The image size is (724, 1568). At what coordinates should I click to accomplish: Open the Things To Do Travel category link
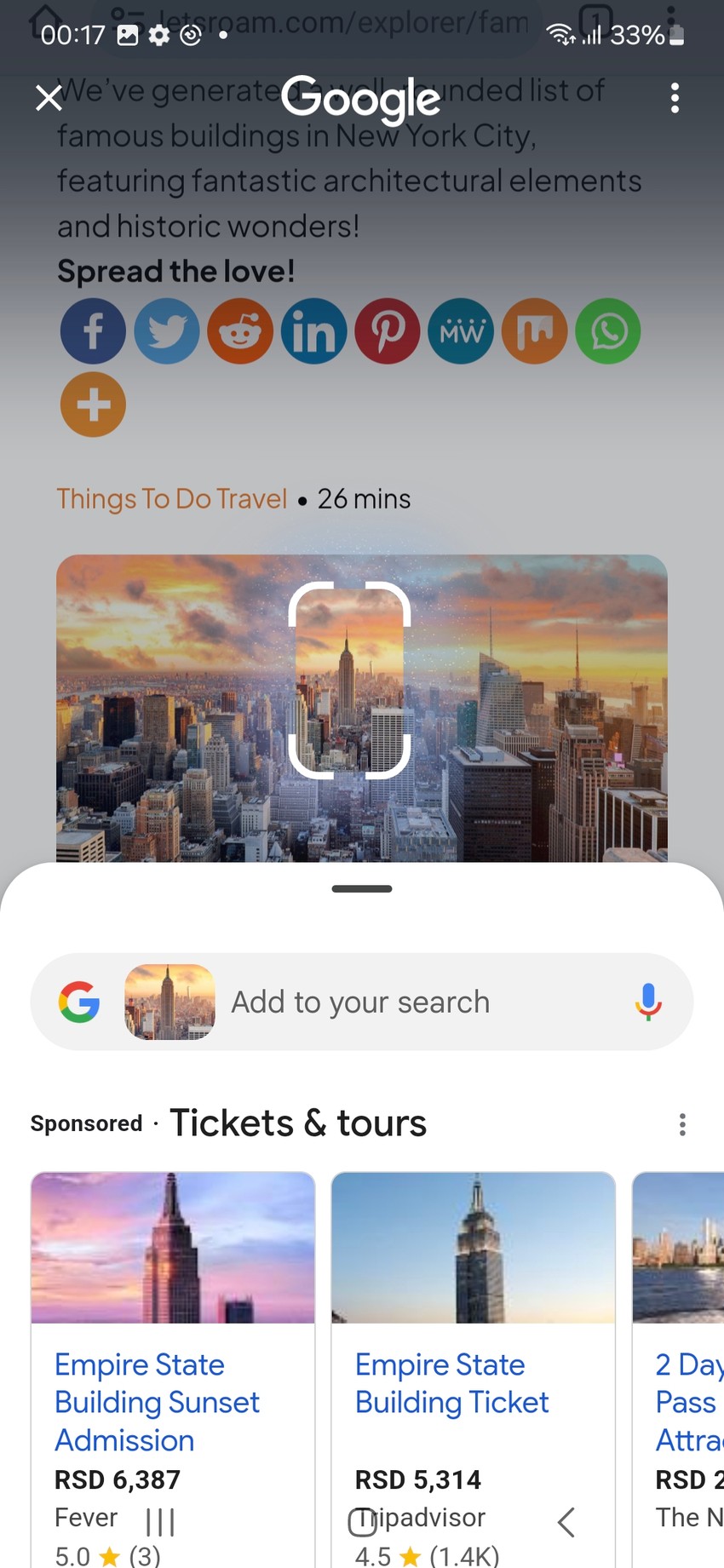click(x=171, y=498)
